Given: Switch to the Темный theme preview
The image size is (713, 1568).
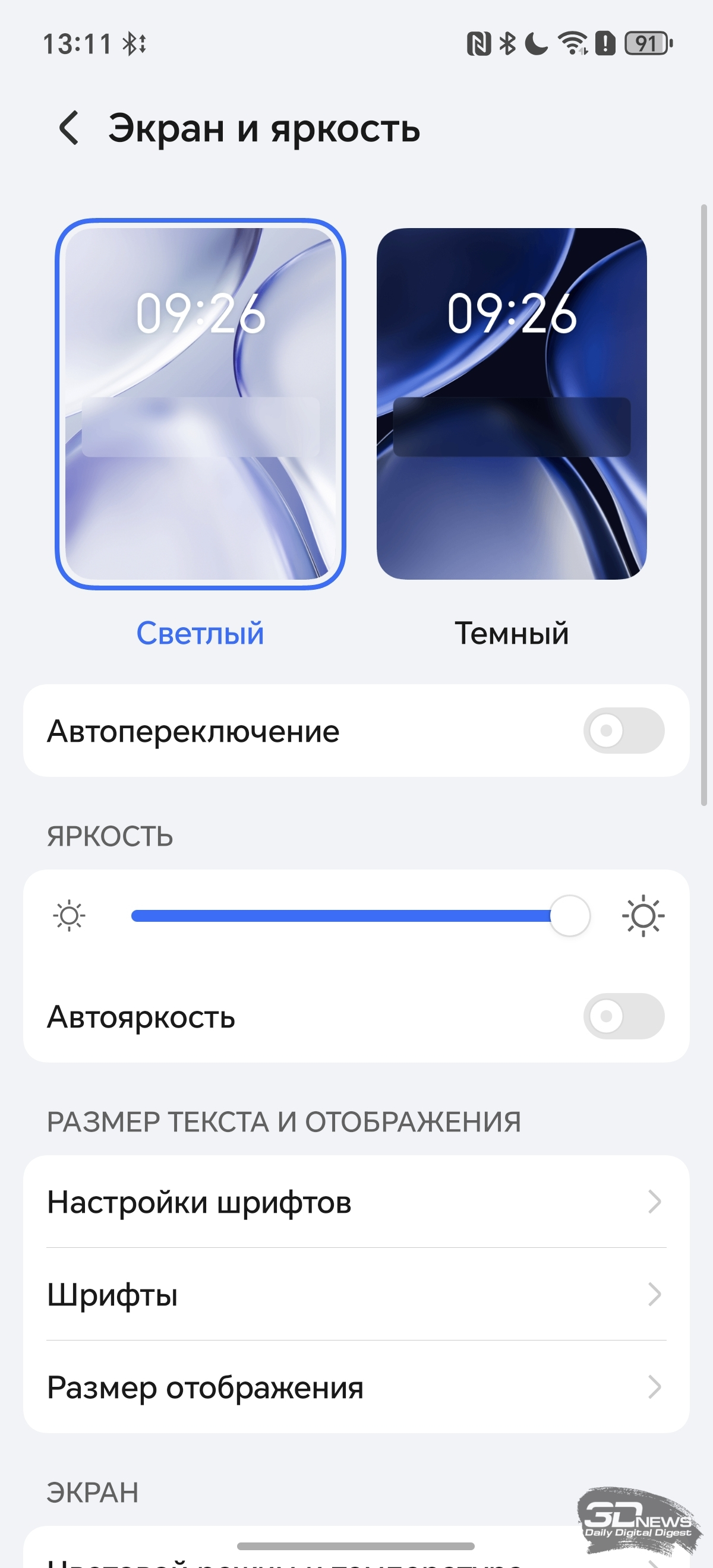Looking at the screenshot, I should click(x=512, y=403).
